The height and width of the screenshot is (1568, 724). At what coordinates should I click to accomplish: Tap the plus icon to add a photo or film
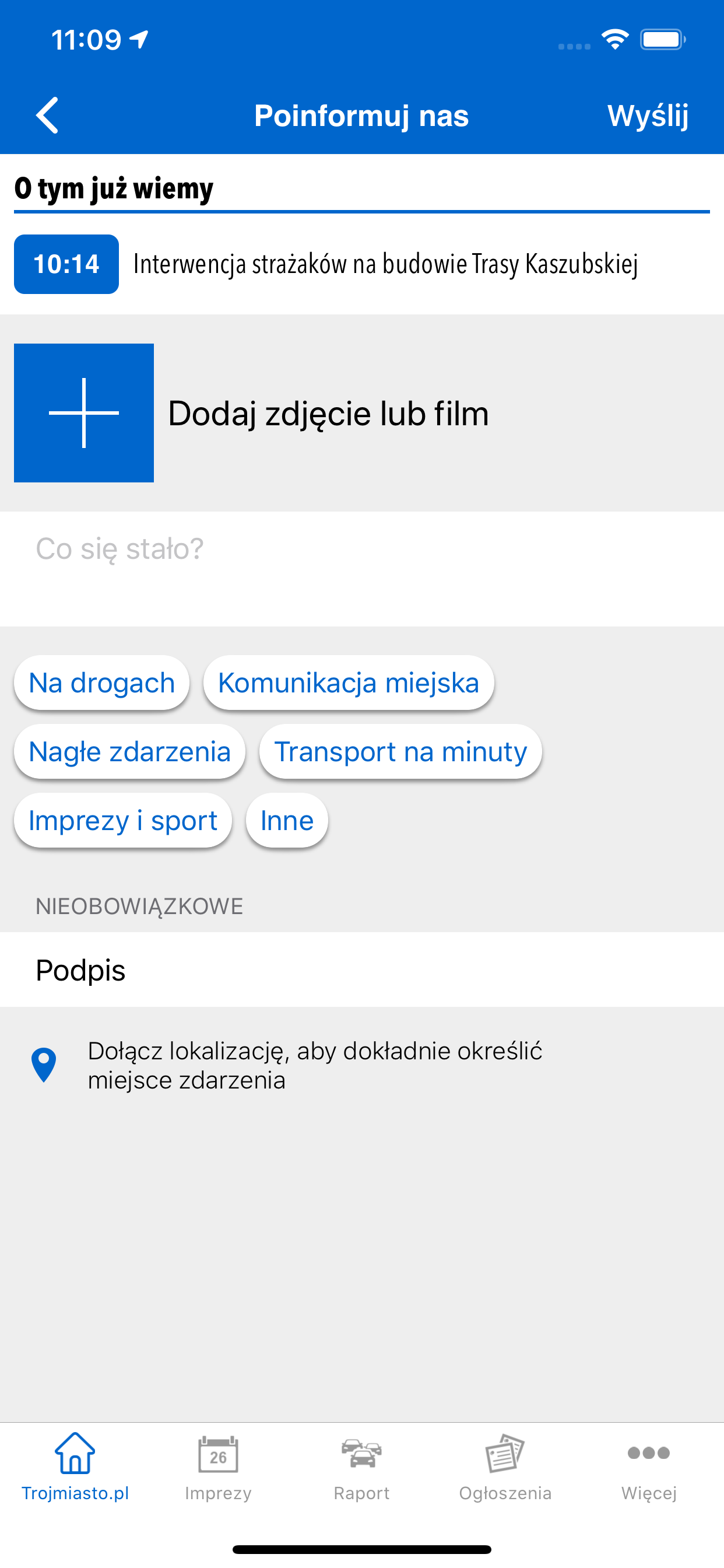(x=84, y=414)
